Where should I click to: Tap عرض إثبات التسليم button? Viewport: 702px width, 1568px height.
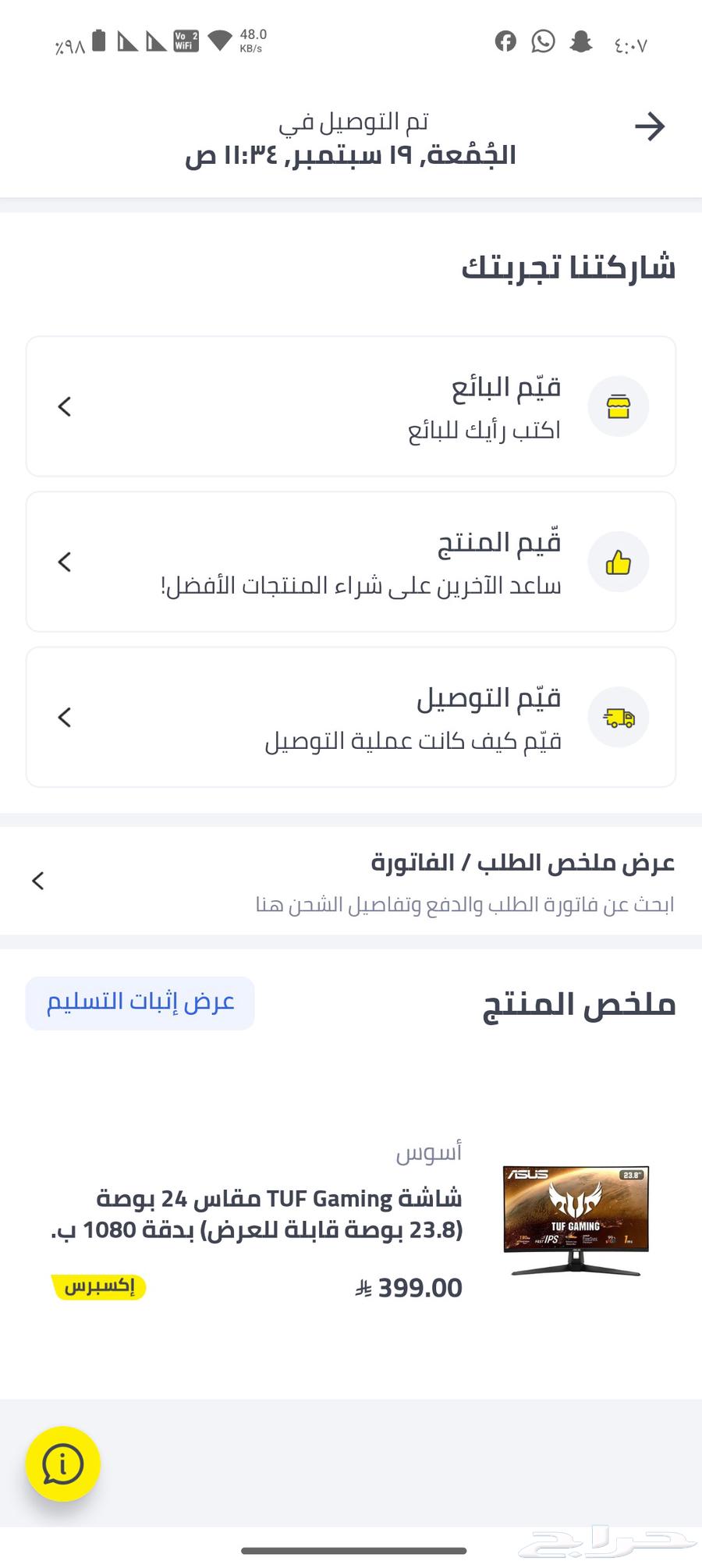coord(140,1002)
